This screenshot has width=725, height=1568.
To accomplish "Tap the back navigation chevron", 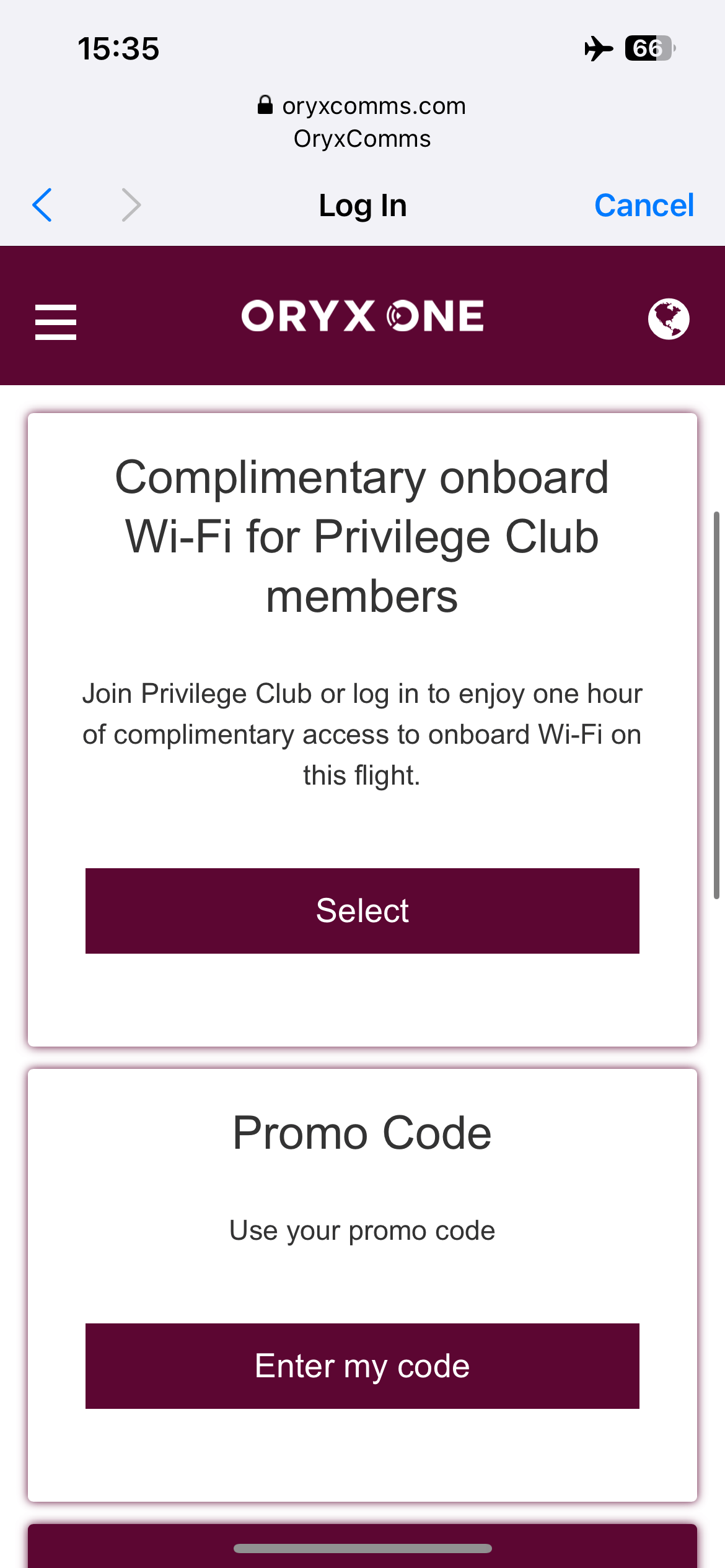I will (42, 204).
